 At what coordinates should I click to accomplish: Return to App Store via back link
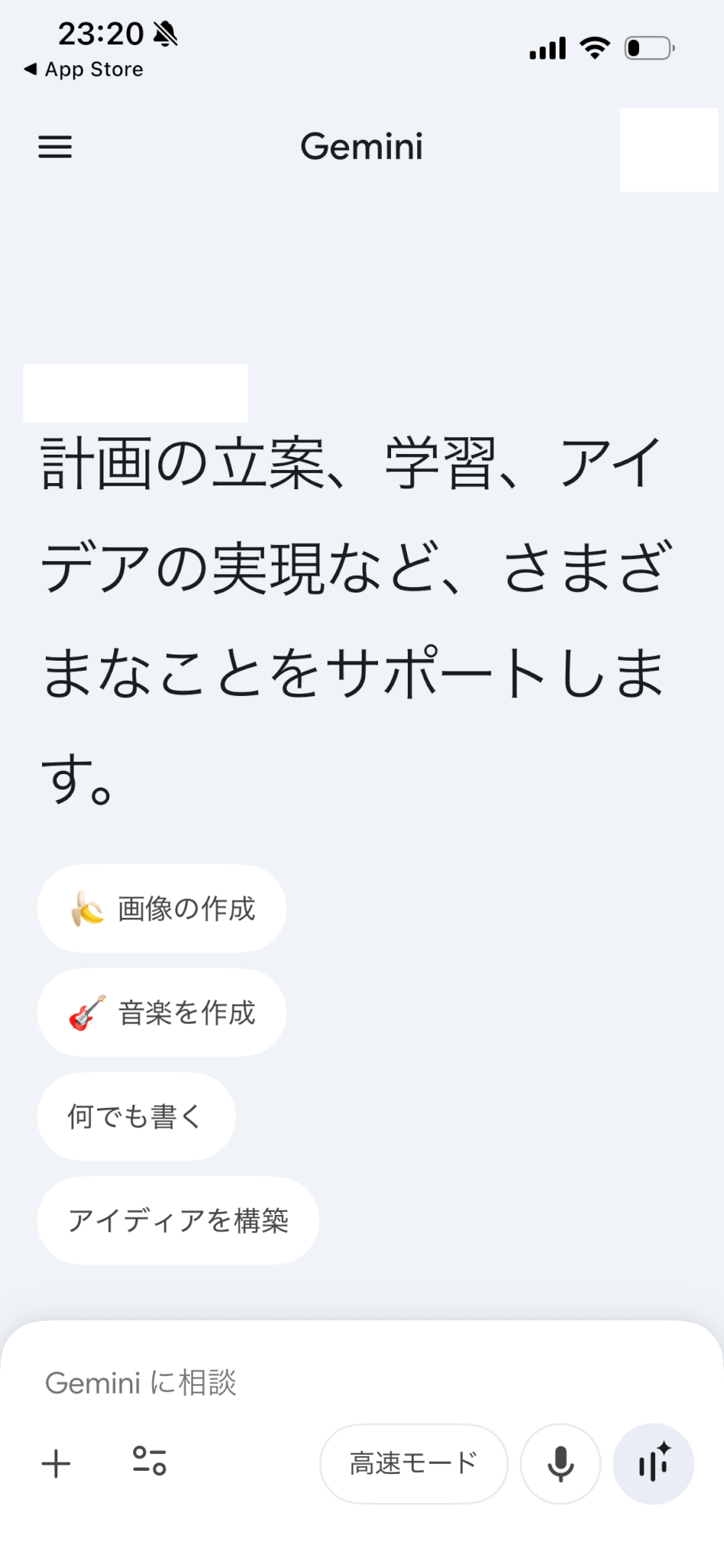click(x=84, y=70)
